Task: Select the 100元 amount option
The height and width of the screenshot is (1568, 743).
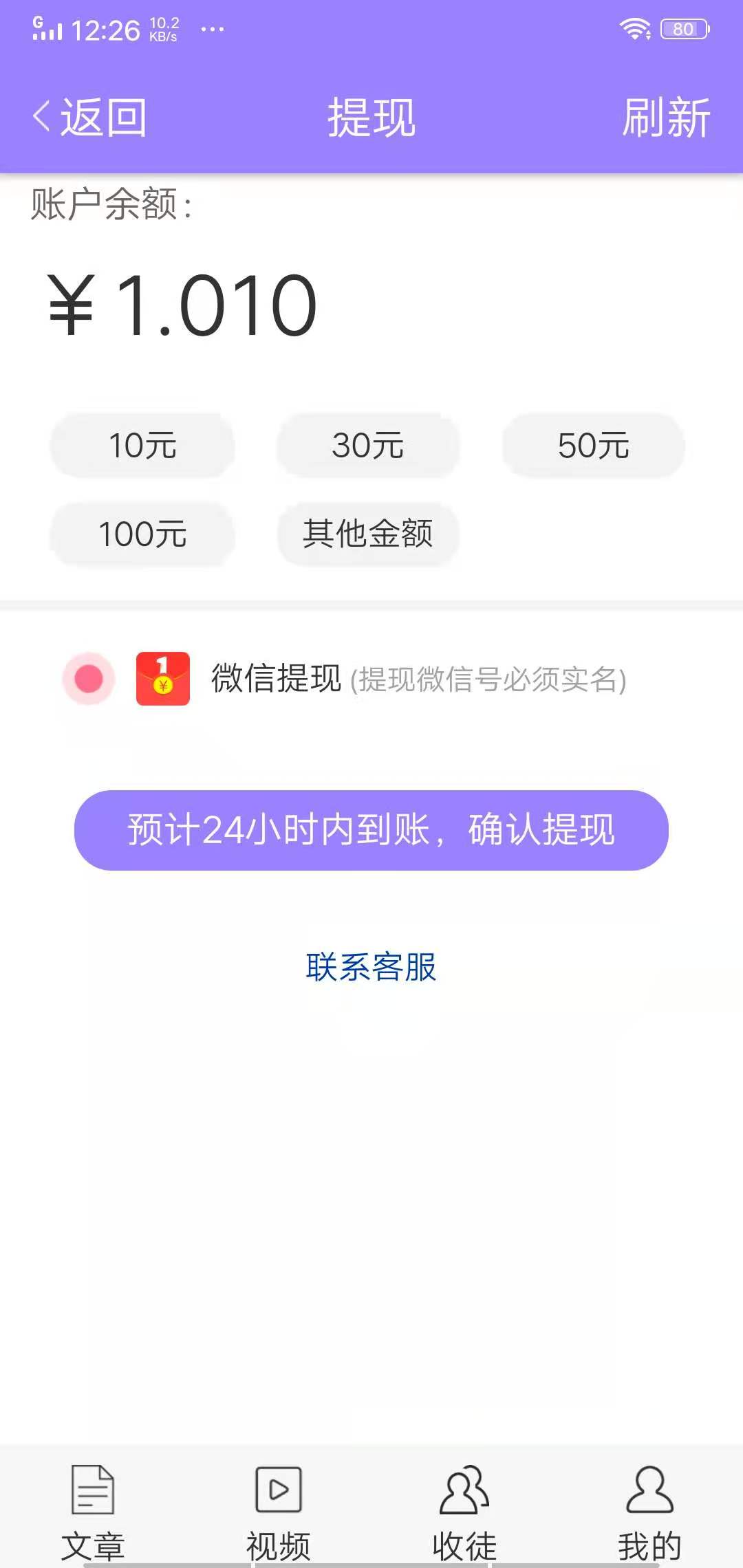Action: click(142, 535)
